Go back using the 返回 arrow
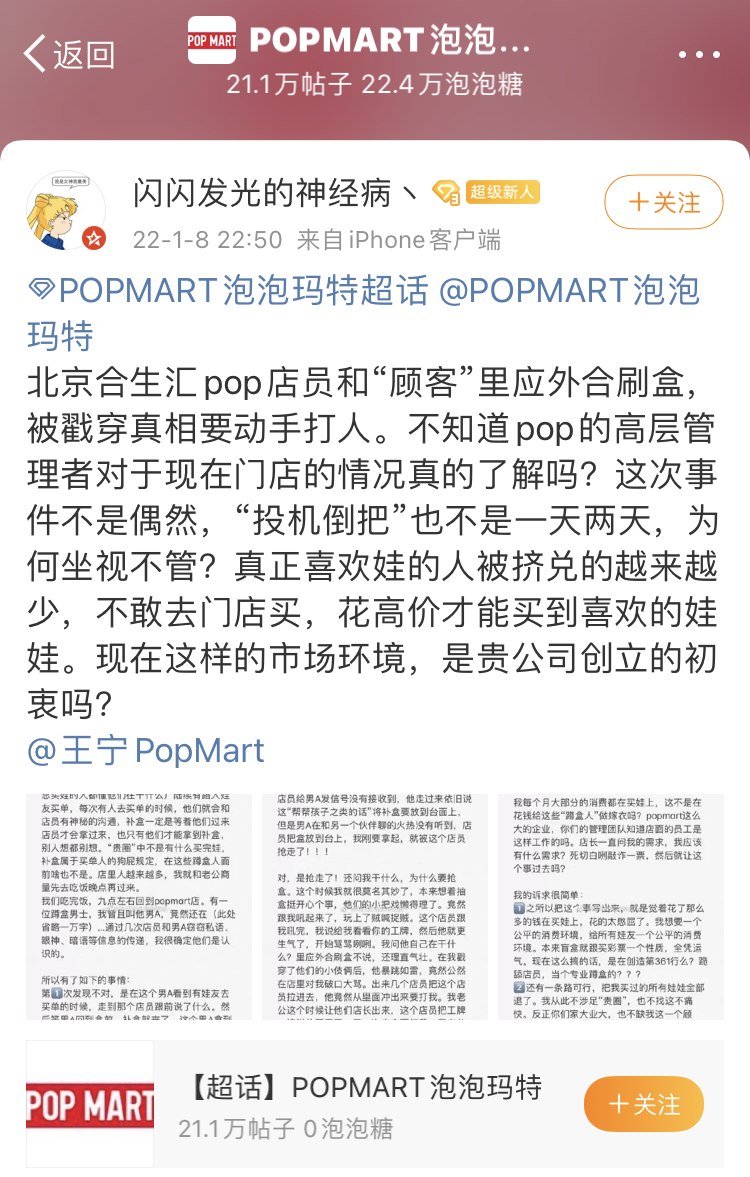The height and width of the screenshot is (1177, 750). [68, 54]
